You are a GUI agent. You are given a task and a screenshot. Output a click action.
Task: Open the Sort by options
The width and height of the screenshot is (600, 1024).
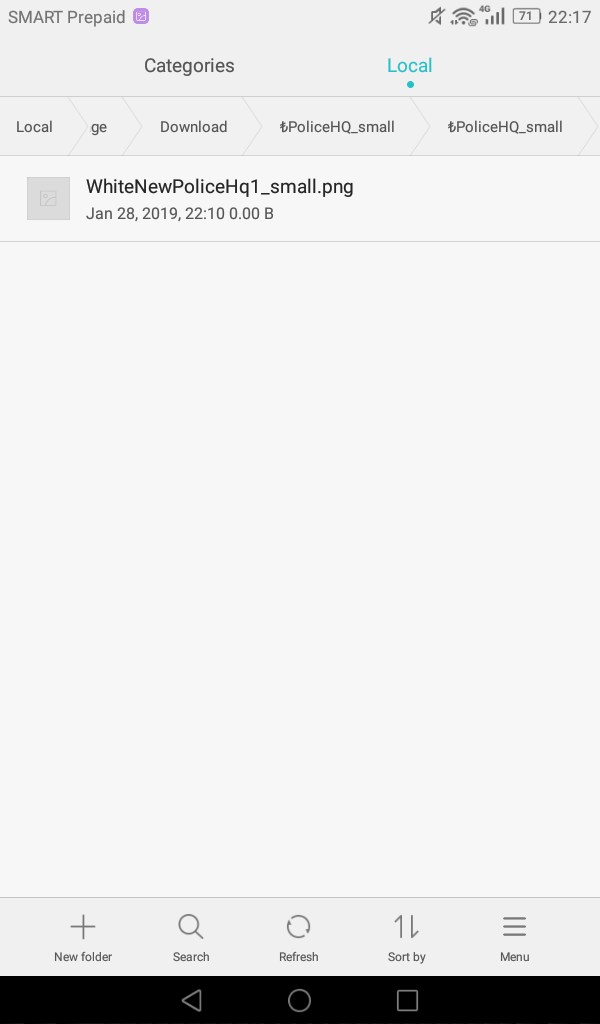(406, 938)
